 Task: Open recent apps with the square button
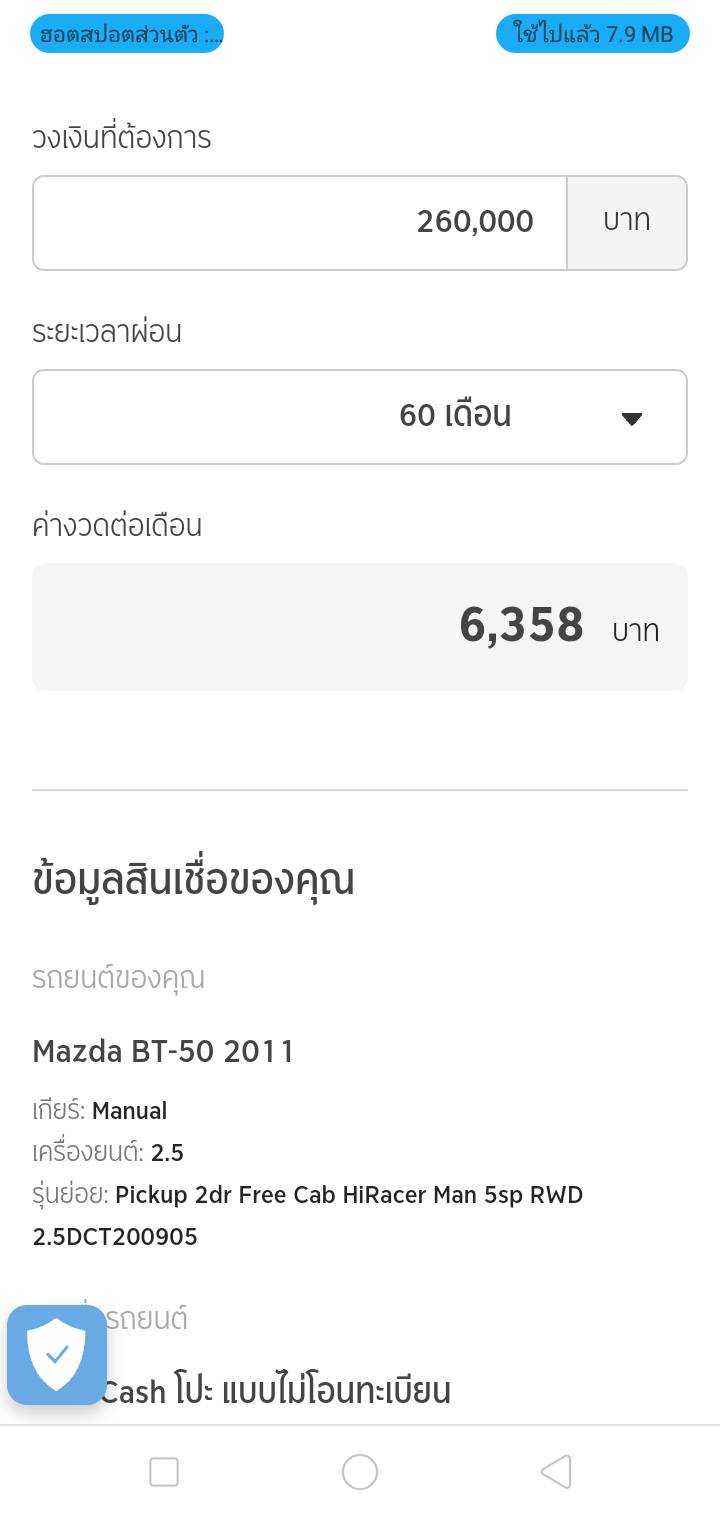164,1472
